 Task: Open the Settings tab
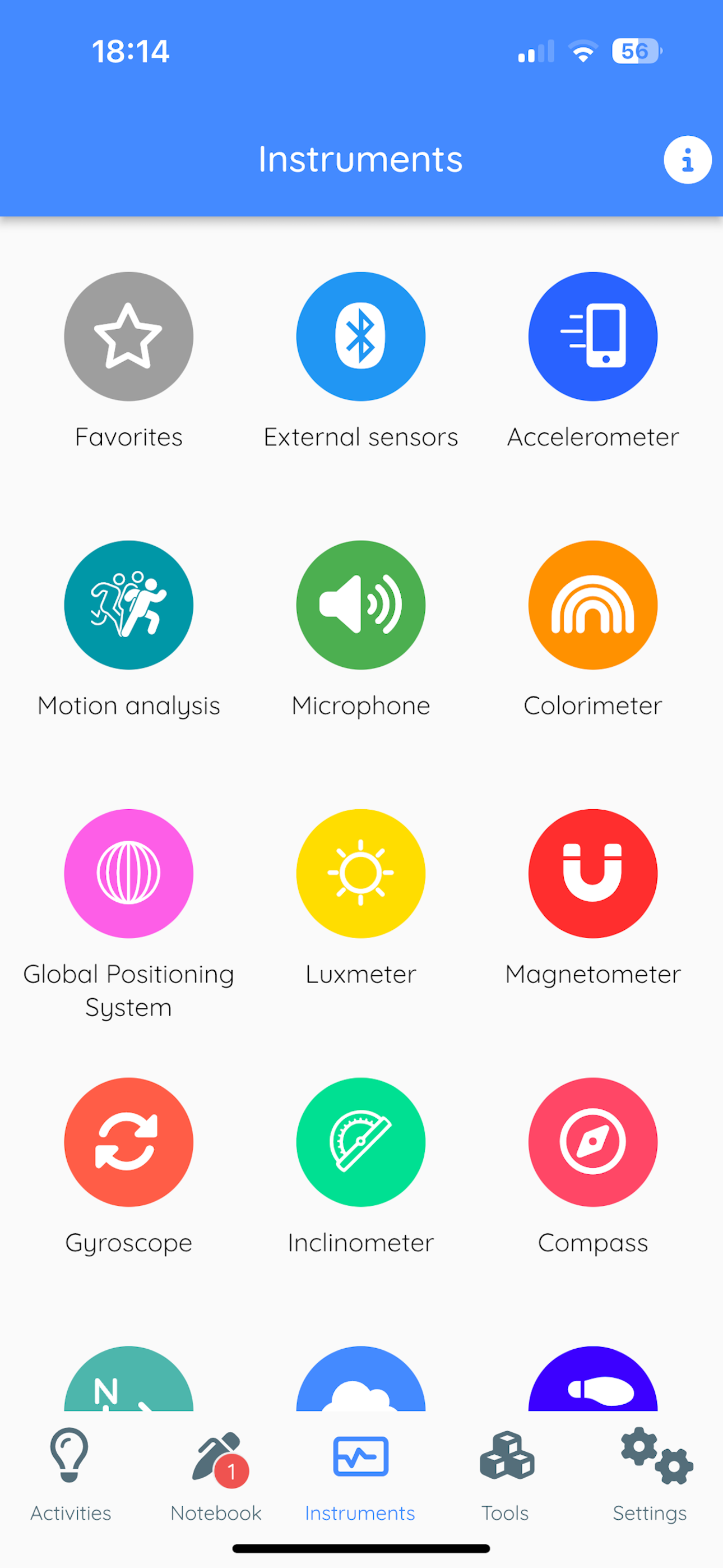[x=650, y=1479]
